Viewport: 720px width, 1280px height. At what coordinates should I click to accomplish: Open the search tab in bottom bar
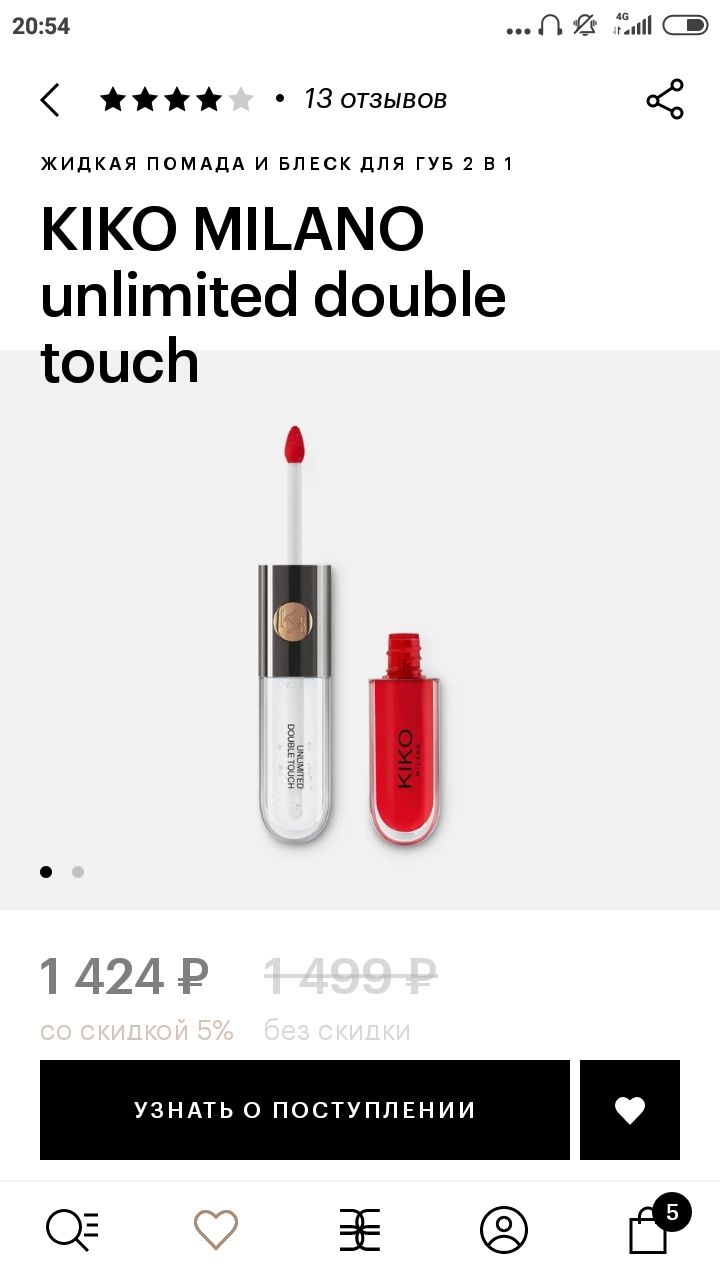[x=73, y=1230]
